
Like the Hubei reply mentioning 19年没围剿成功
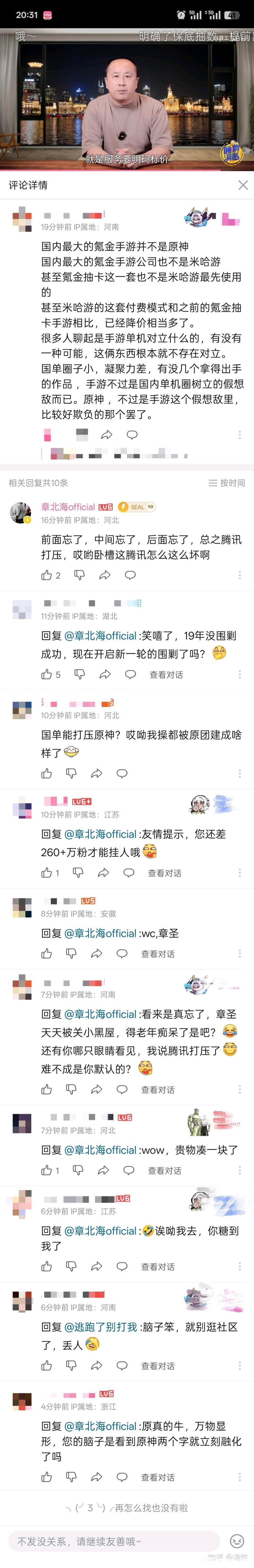click(47, 674)
